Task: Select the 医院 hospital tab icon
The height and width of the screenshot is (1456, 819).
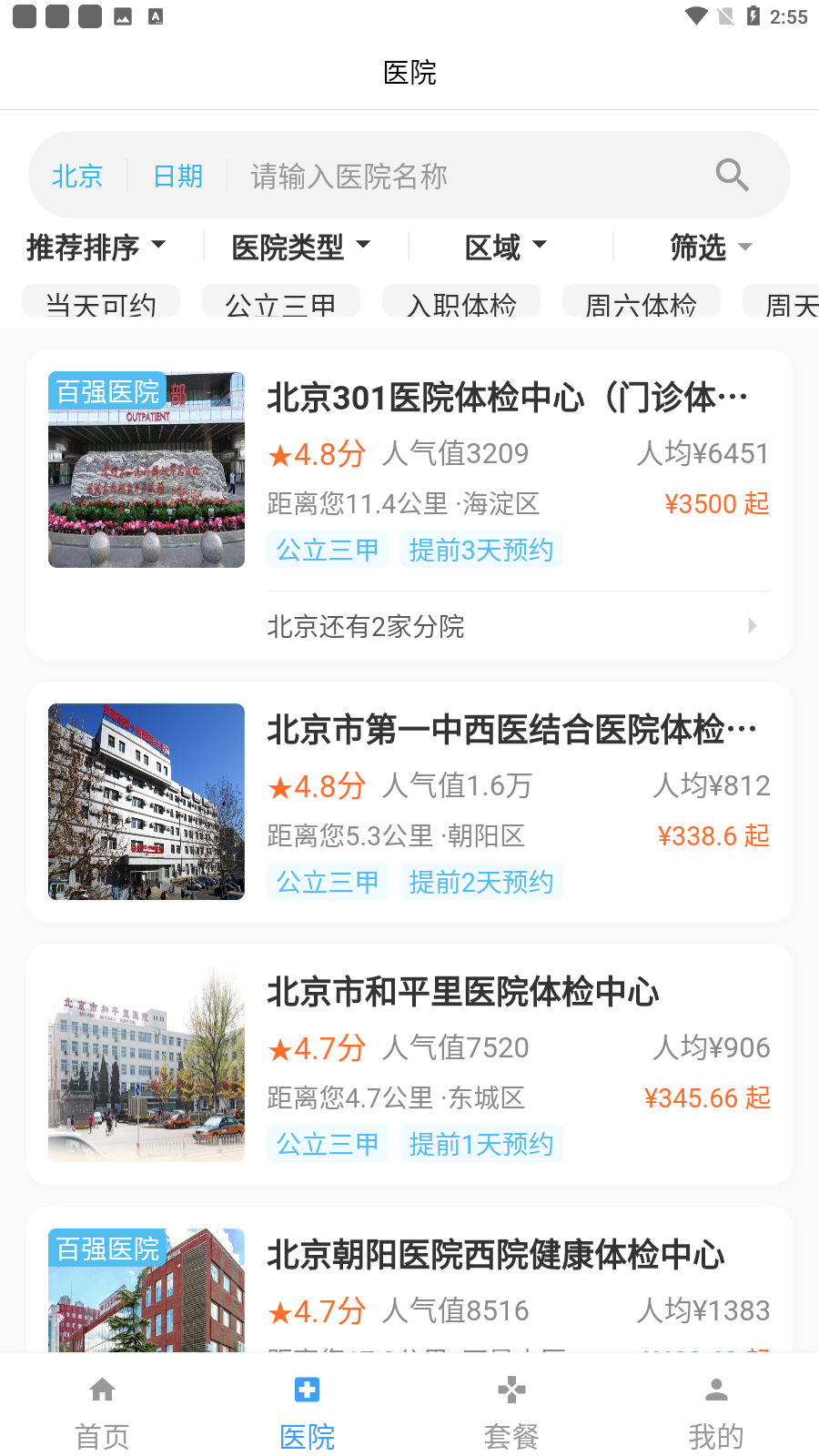Action: click(x=307, y=1390)
